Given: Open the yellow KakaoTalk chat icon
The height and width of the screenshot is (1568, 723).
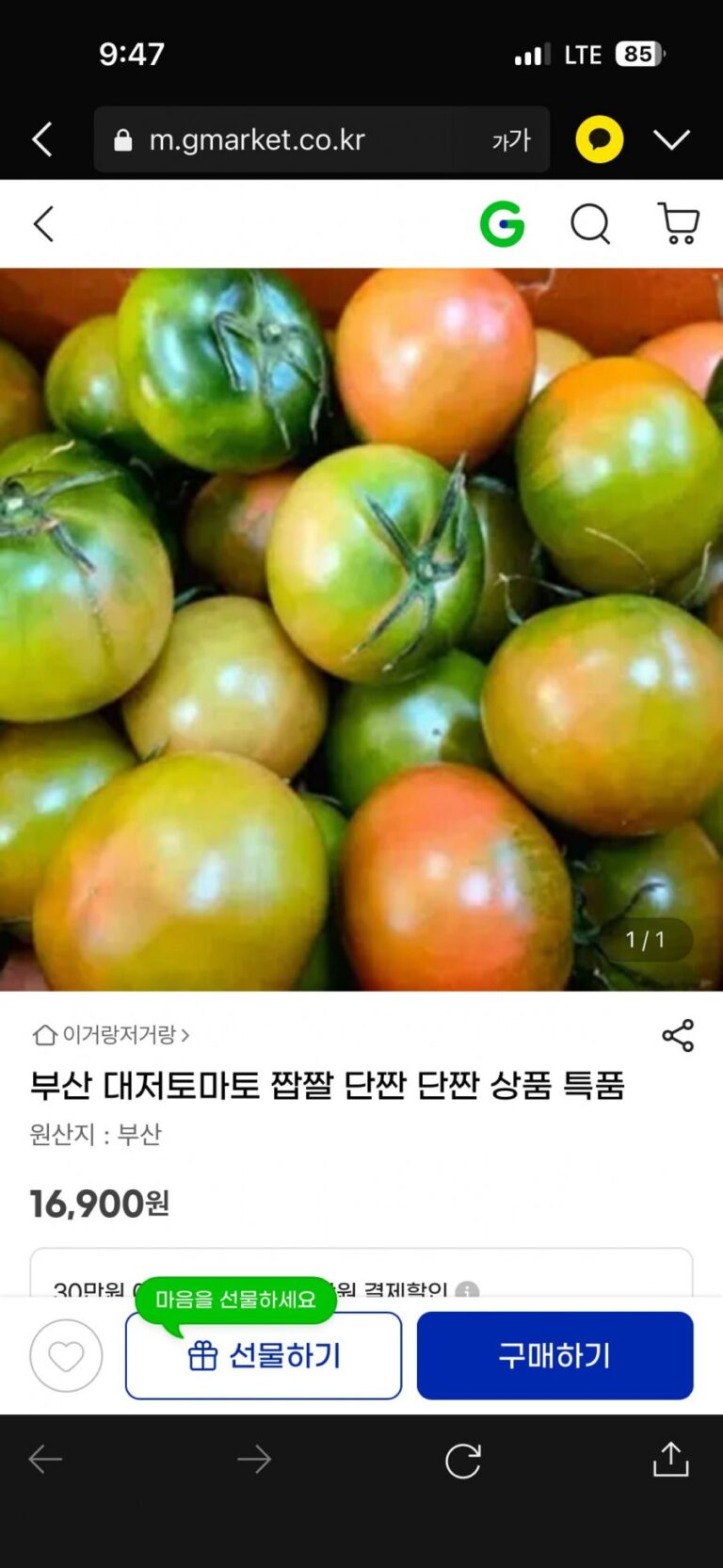Looking at the screenshot, I should click(600, 139).
